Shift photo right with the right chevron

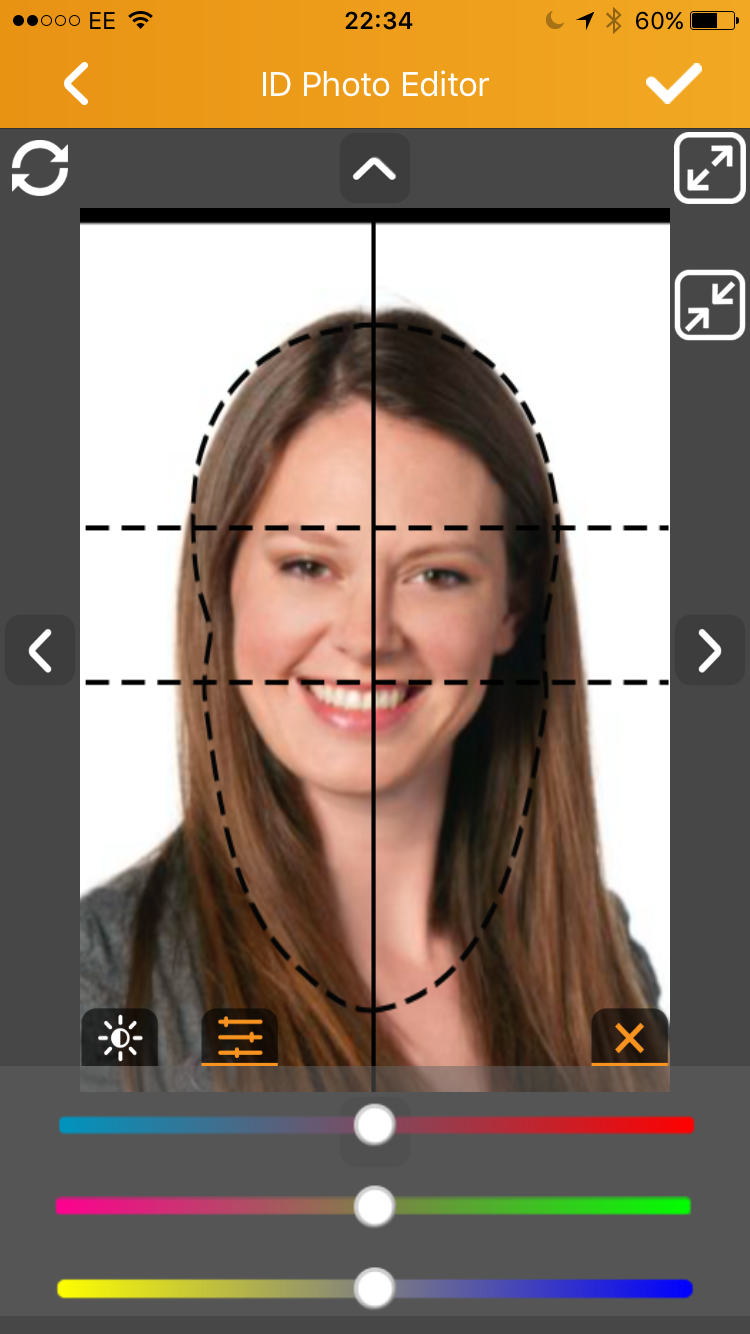pos(710,650)
